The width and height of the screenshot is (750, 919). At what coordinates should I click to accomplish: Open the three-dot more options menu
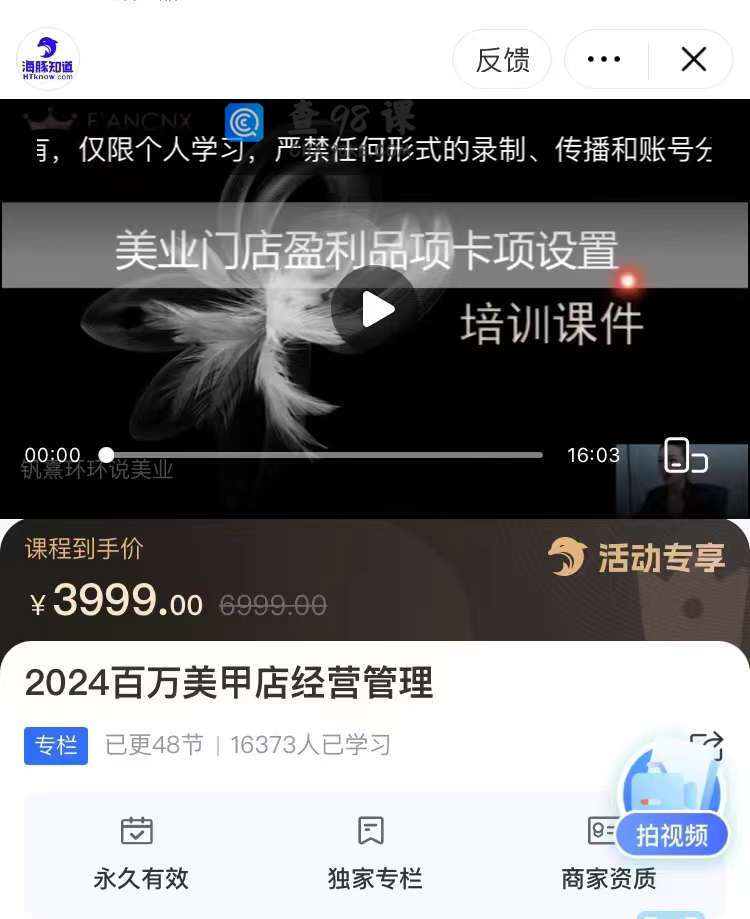click(x=604, y=60)
